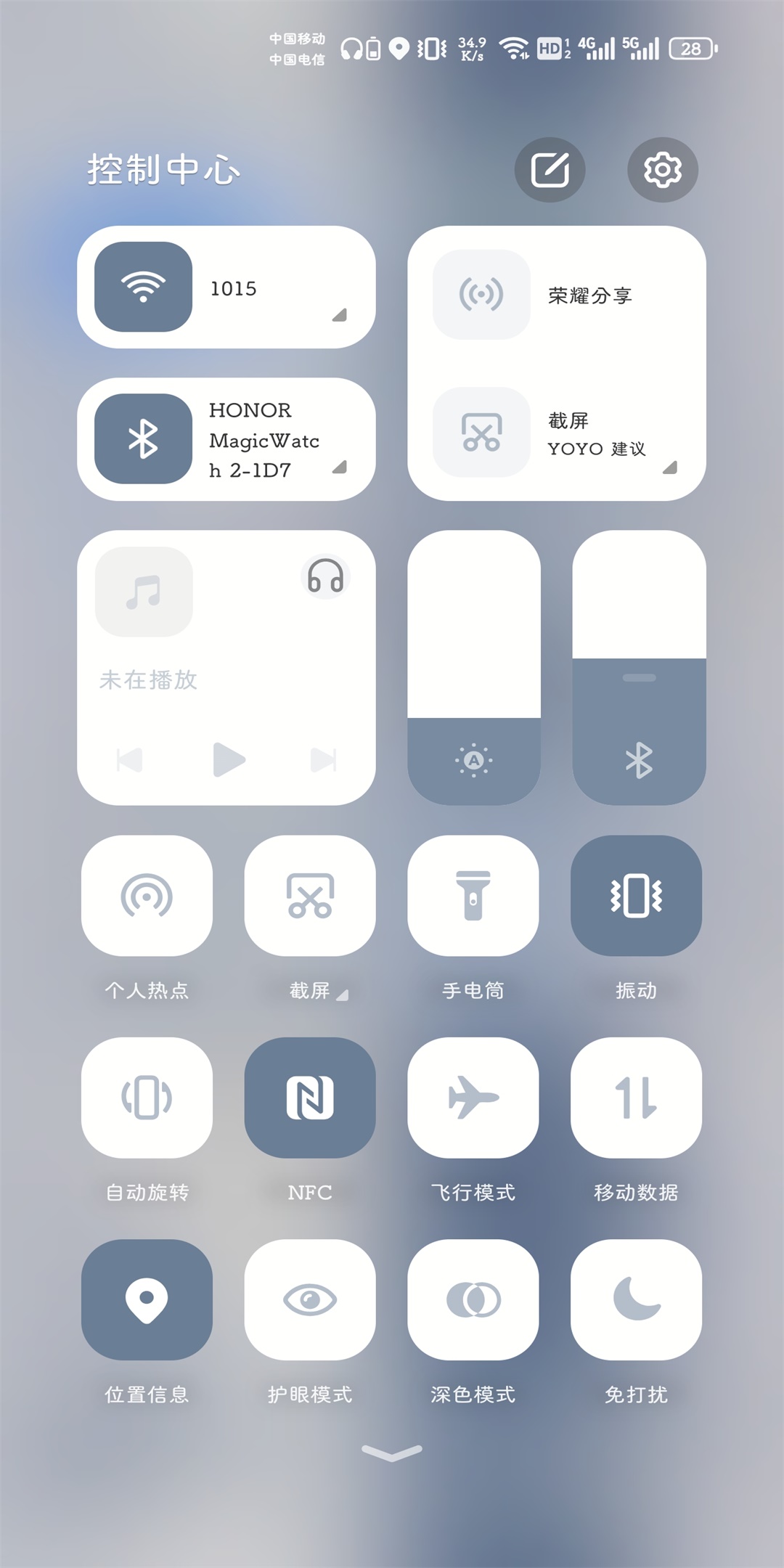Toggle Bluetooth for HONOR MagicWatch

[x=144, y=439]
